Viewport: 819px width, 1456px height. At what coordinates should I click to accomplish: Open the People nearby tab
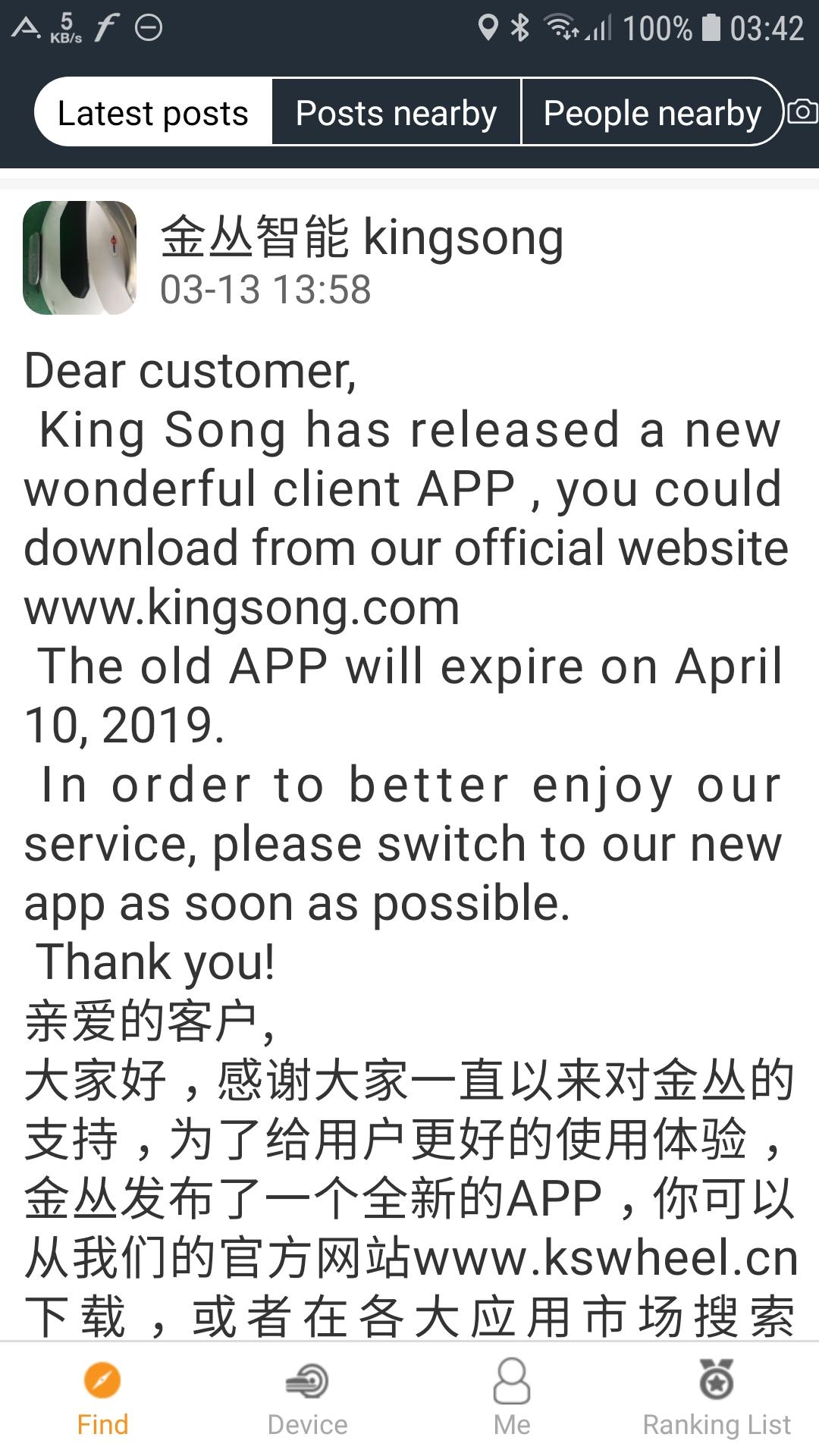coord(652,112)
